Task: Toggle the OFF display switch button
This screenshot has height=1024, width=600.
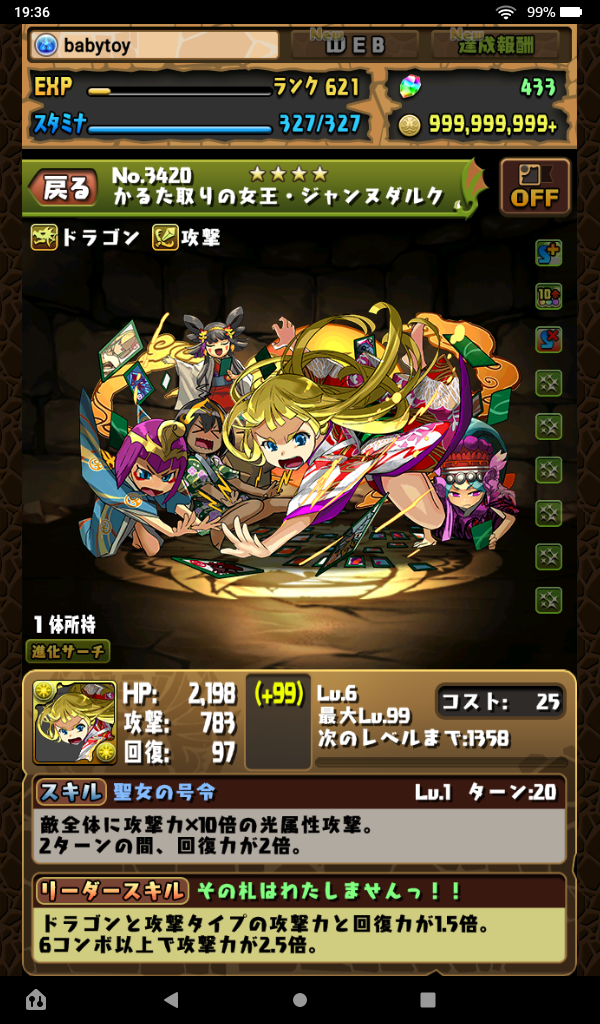Action: tap(535, 187)
